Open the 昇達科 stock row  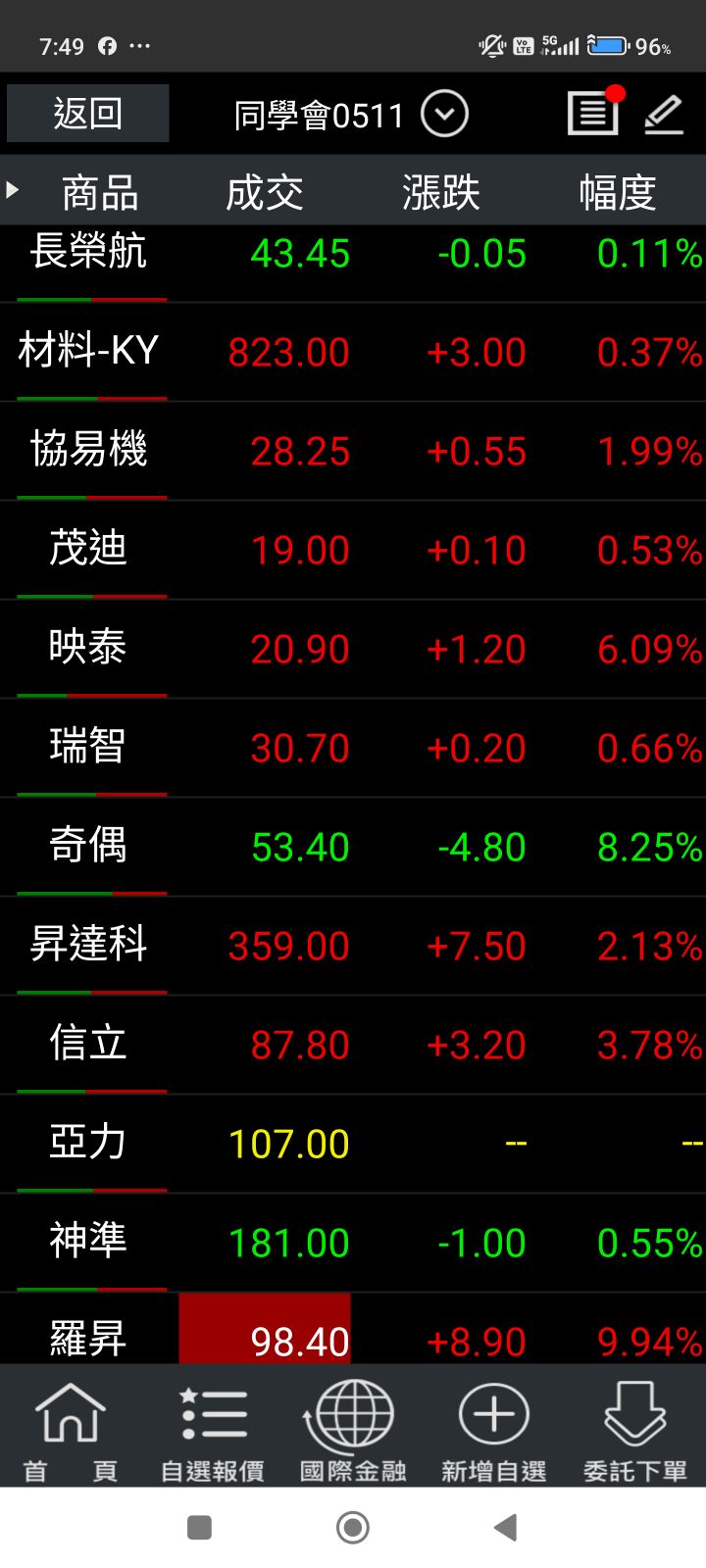coord(353,946)
